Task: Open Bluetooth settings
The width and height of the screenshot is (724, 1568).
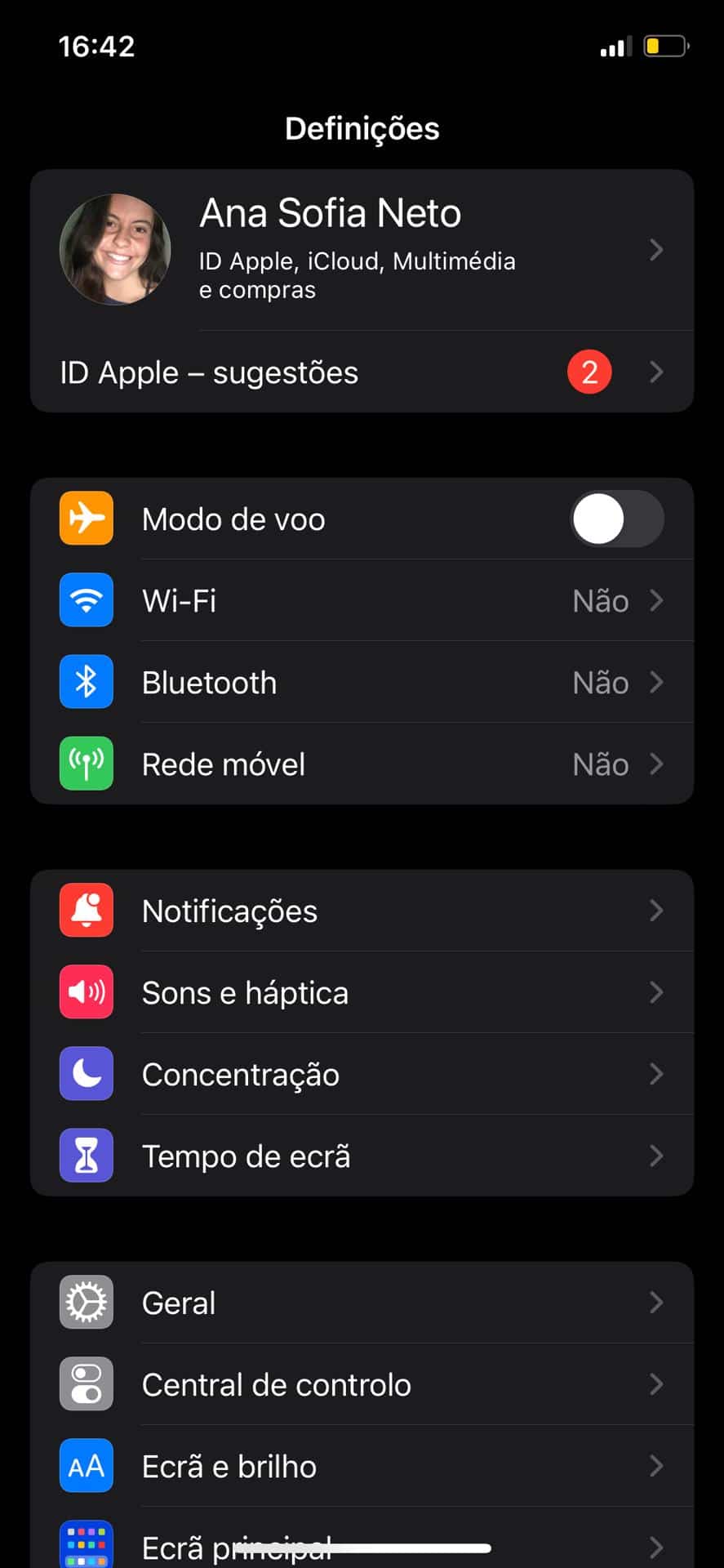Action: [x=362, y=683]
